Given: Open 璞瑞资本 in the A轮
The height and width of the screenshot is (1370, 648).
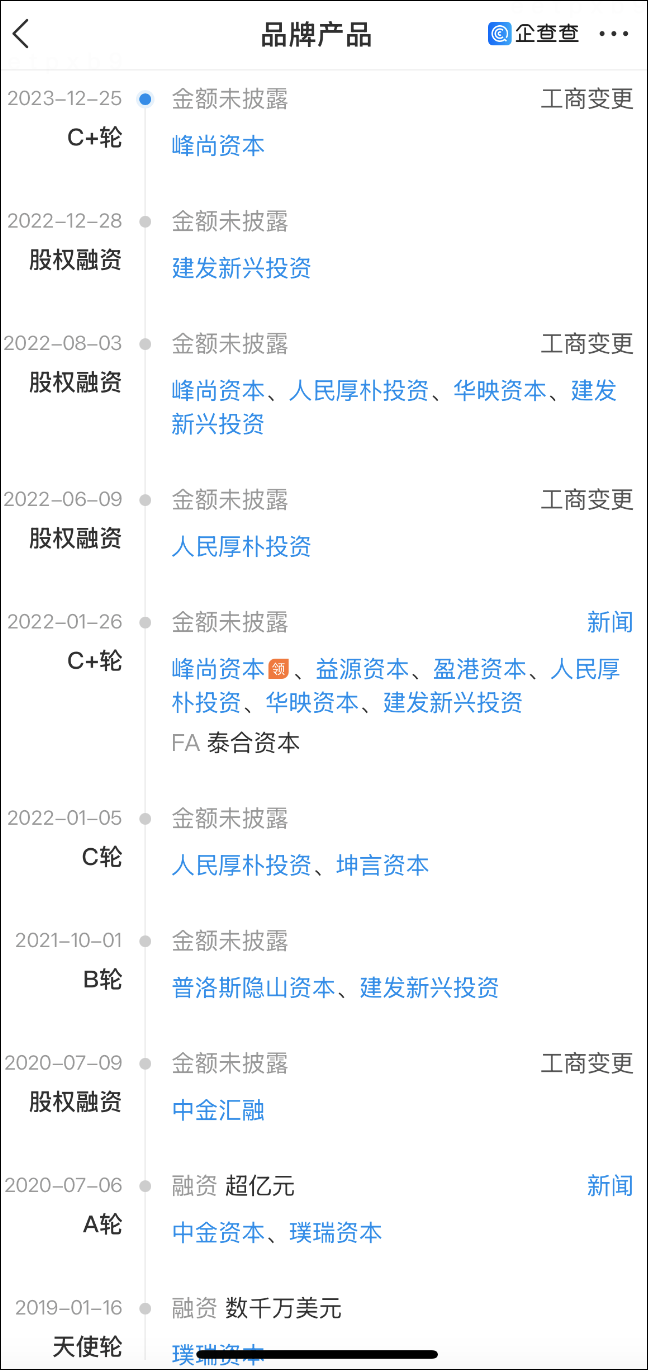Looking at the screenshot, I should [336, 1232].
